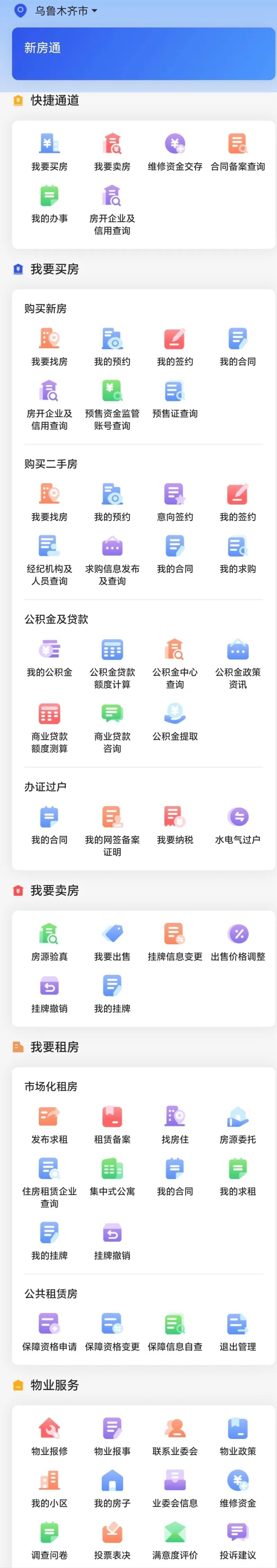Open 我的办事
The width and height of the screenshot is (277, 1568).
[x=49, y=204]
